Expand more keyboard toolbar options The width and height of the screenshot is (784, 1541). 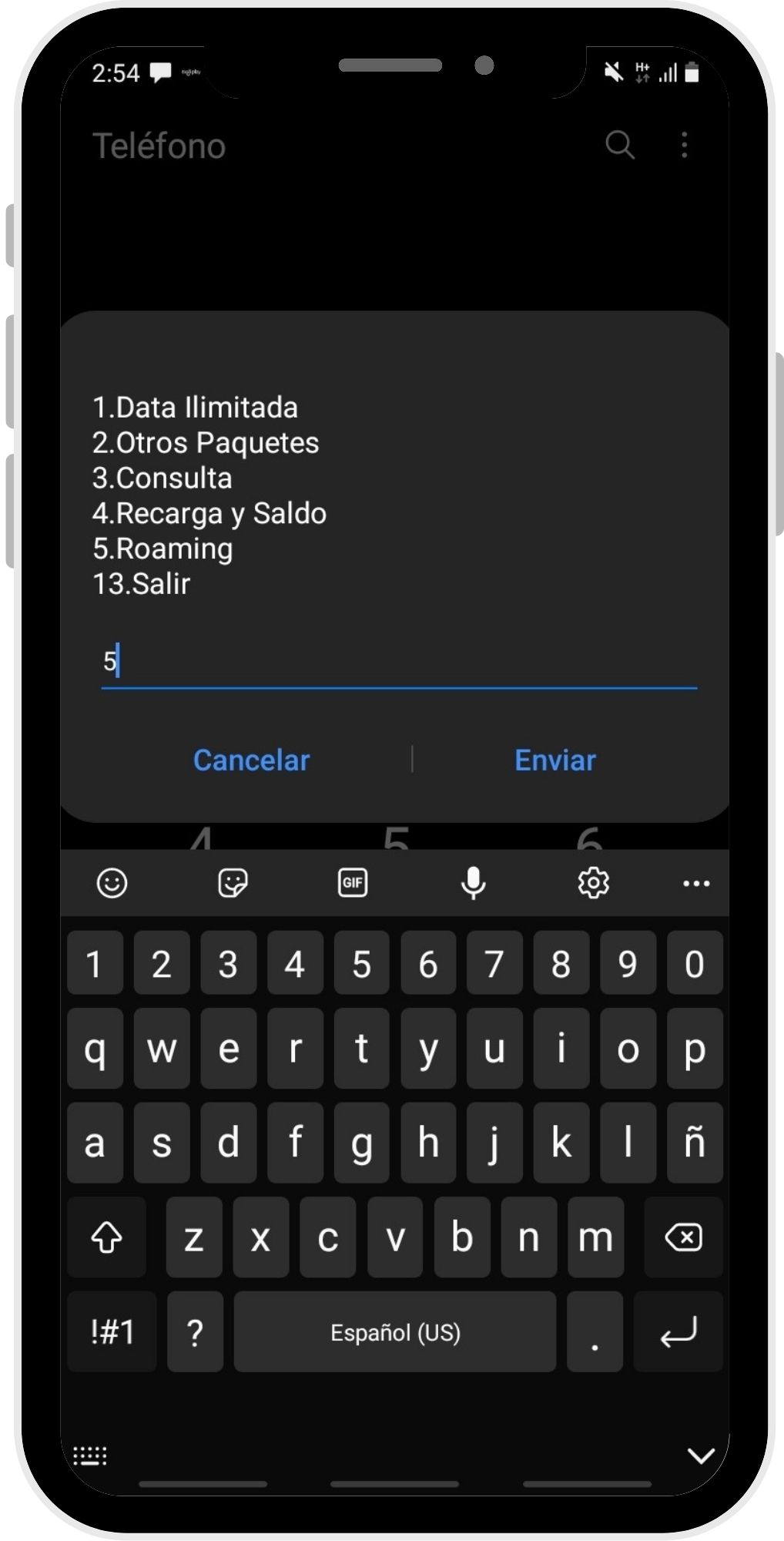pos(696,884)
